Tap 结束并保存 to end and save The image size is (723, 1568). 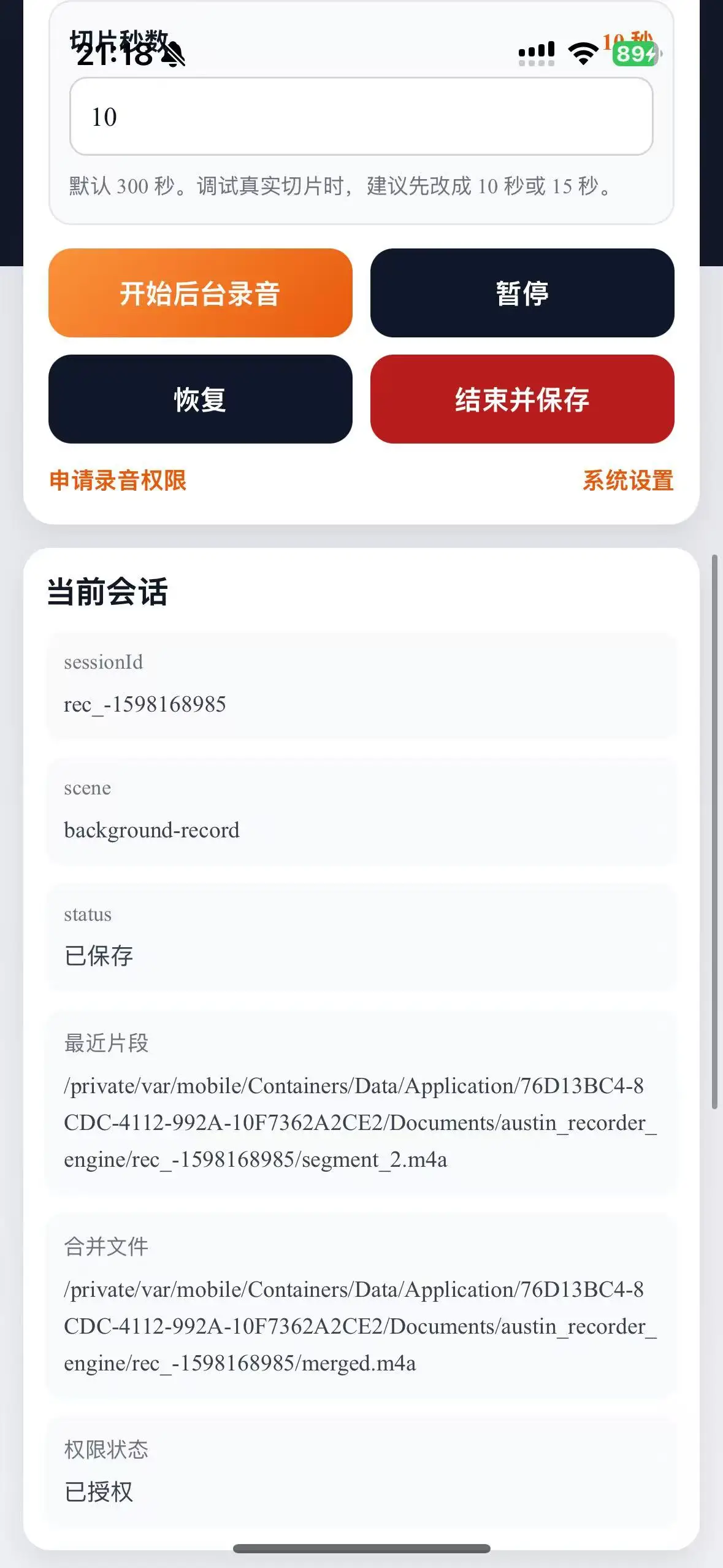point(522,399)
